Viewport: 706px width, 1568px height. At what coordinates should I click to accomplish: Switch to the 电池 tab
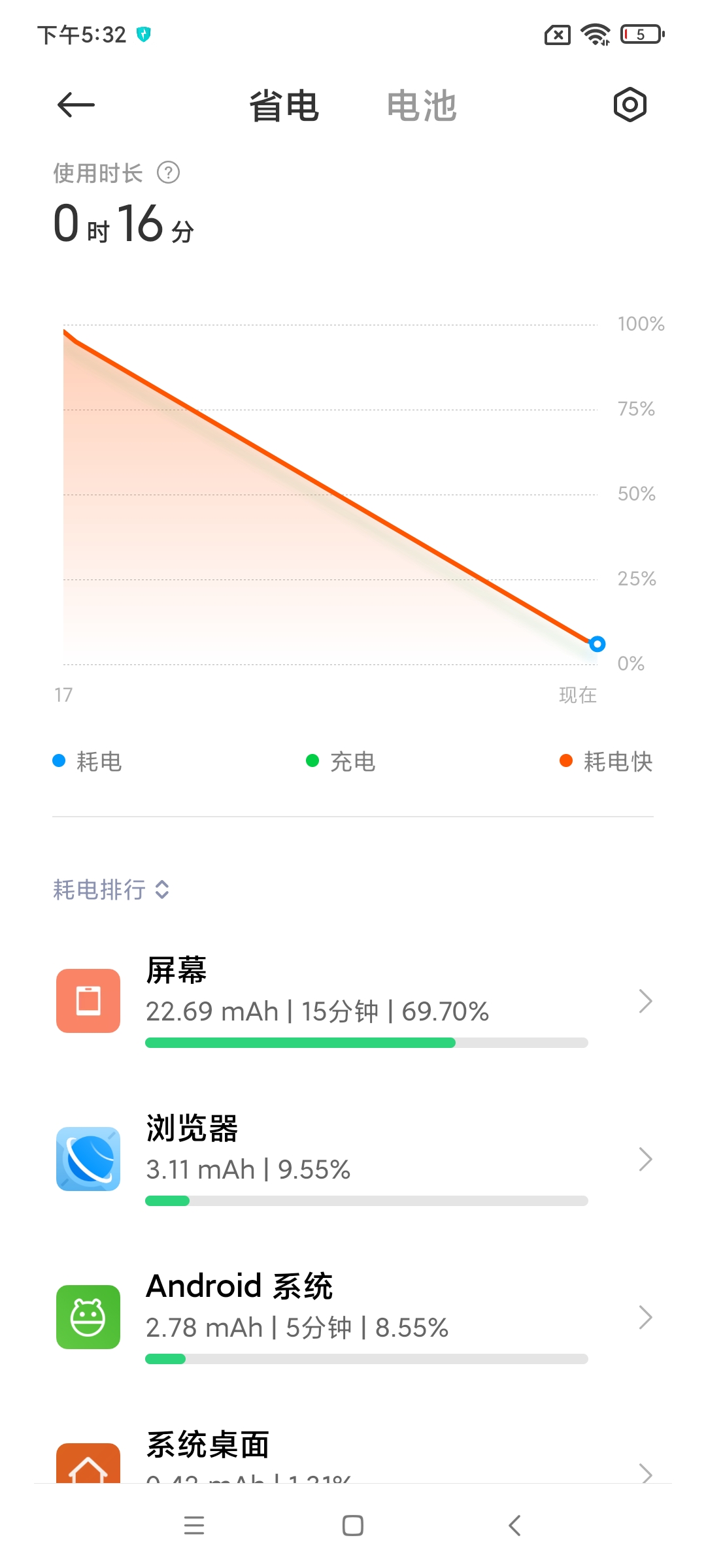422,106
